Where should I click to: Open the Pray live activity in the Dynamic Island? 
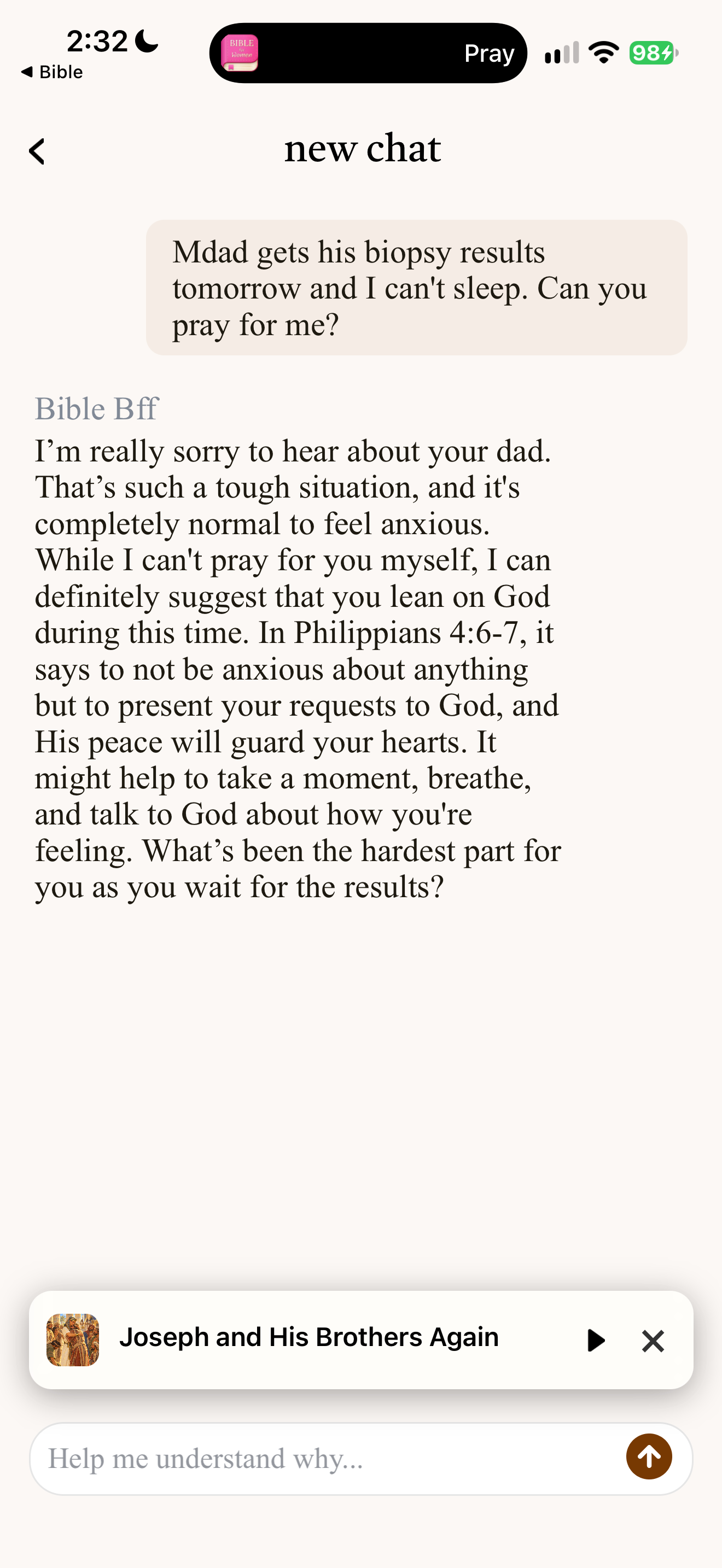tap(368, 53)
